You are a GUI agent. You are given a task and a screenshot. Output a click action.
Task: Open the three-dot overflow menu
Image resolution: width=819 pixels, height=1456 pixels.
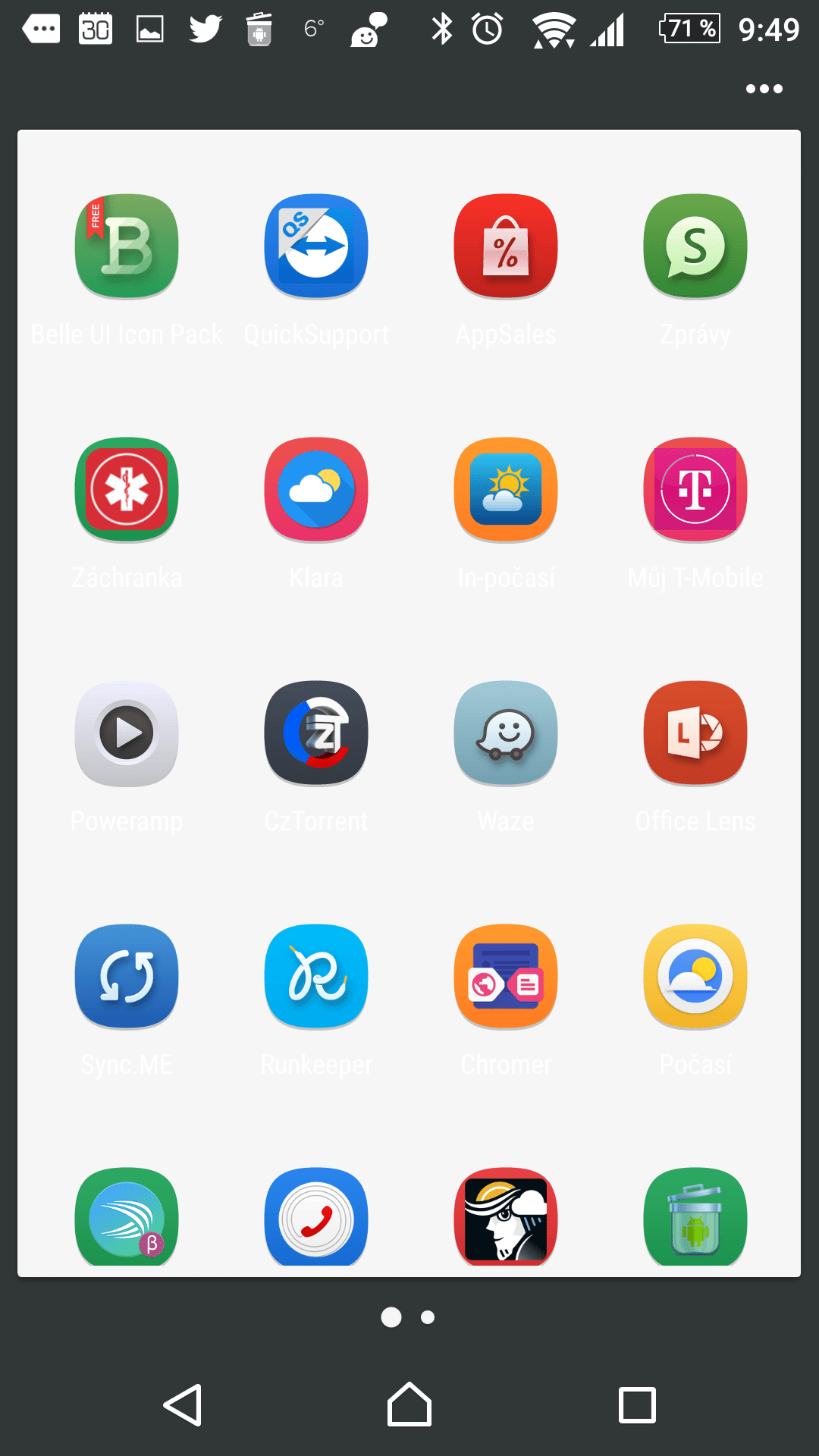[764, 89]
